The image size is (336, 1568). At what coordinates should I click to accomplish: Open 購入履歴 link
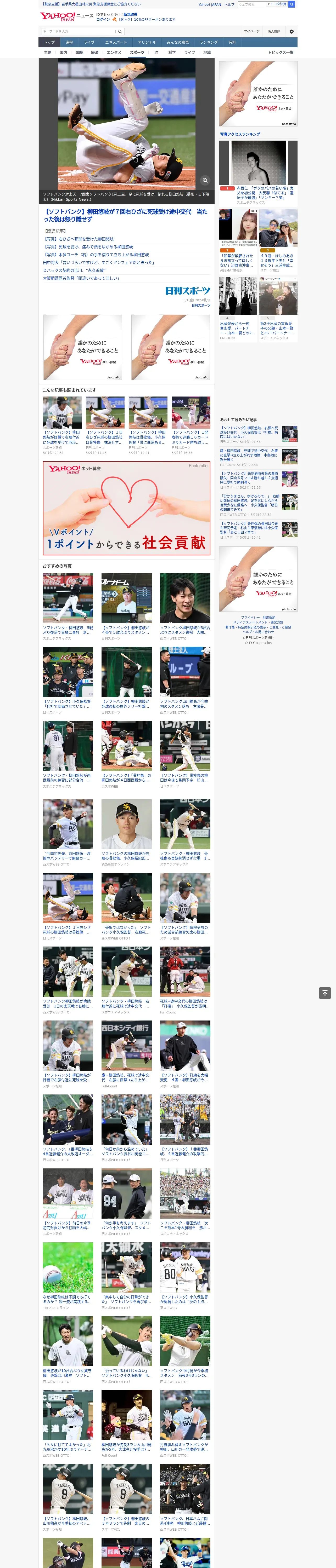tap(274, 31)
